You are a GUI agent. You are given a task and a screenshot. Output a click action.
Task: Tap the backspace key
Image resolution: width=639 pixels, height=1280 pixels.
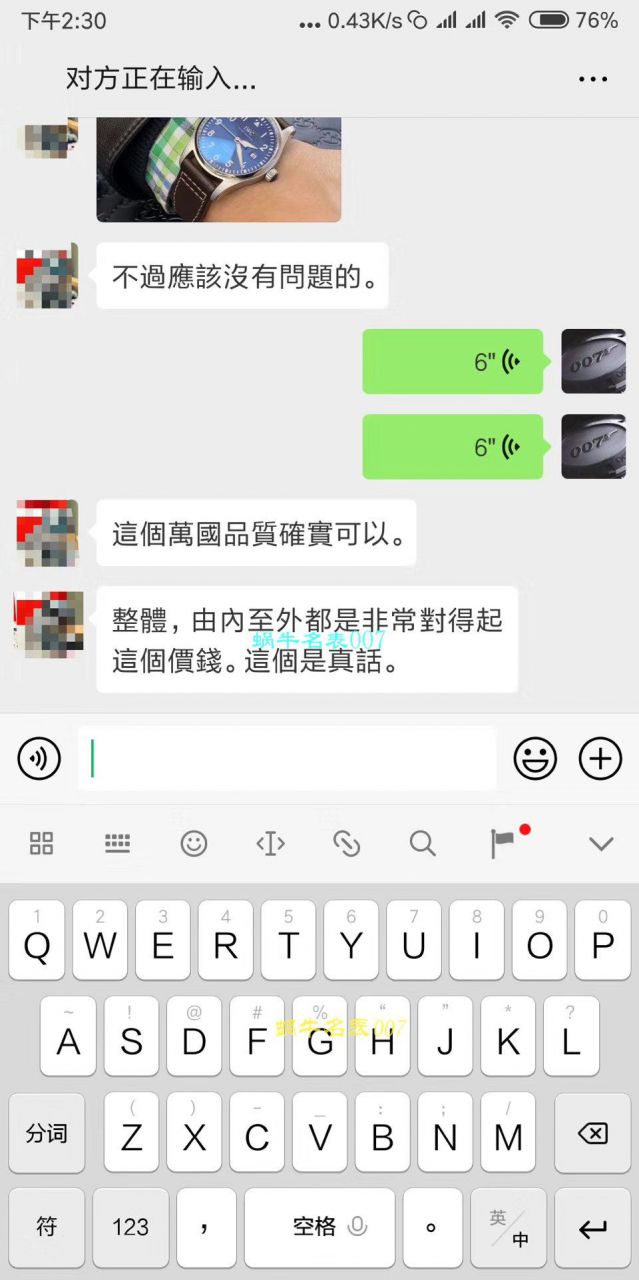coord(592,1133)
